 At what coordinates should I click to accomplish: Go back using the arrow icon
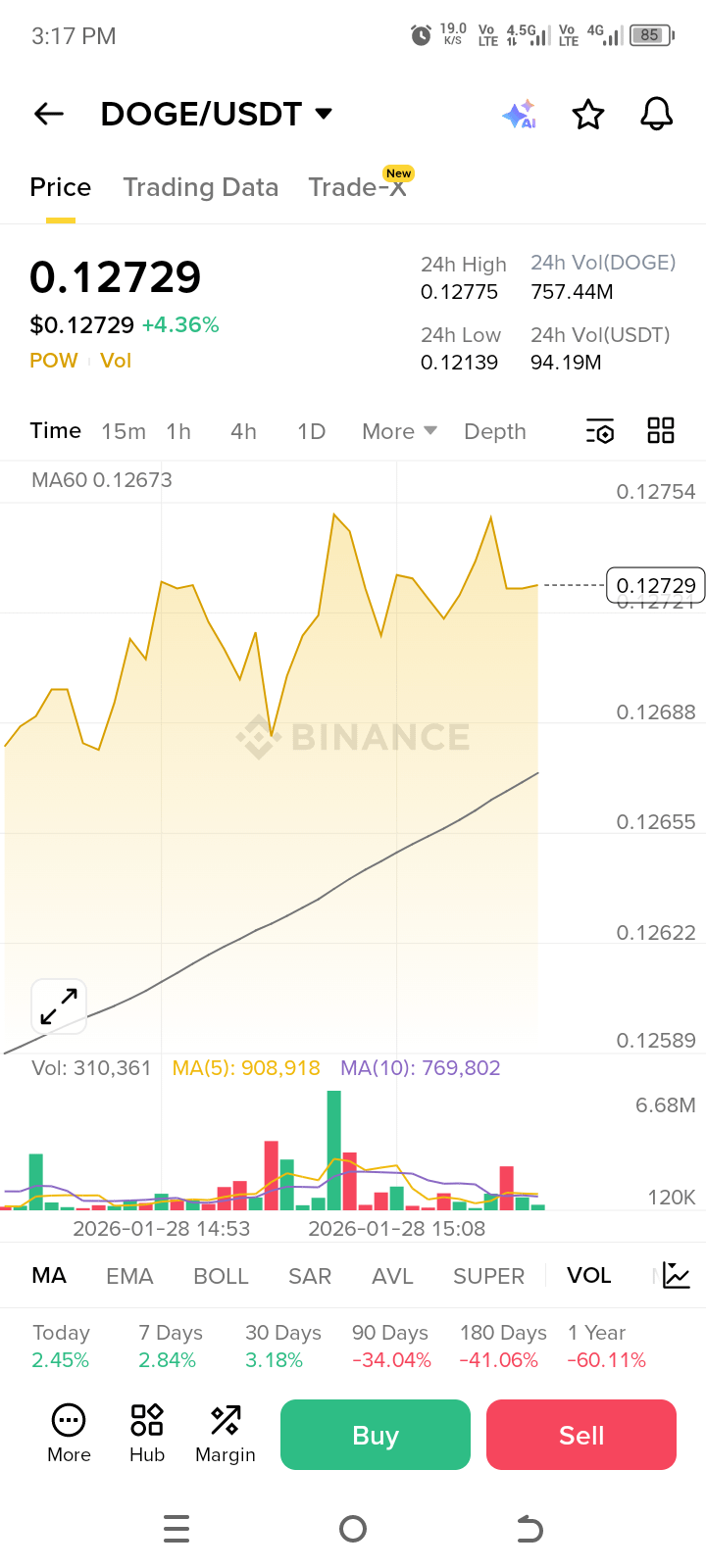(x=49, y=115)
